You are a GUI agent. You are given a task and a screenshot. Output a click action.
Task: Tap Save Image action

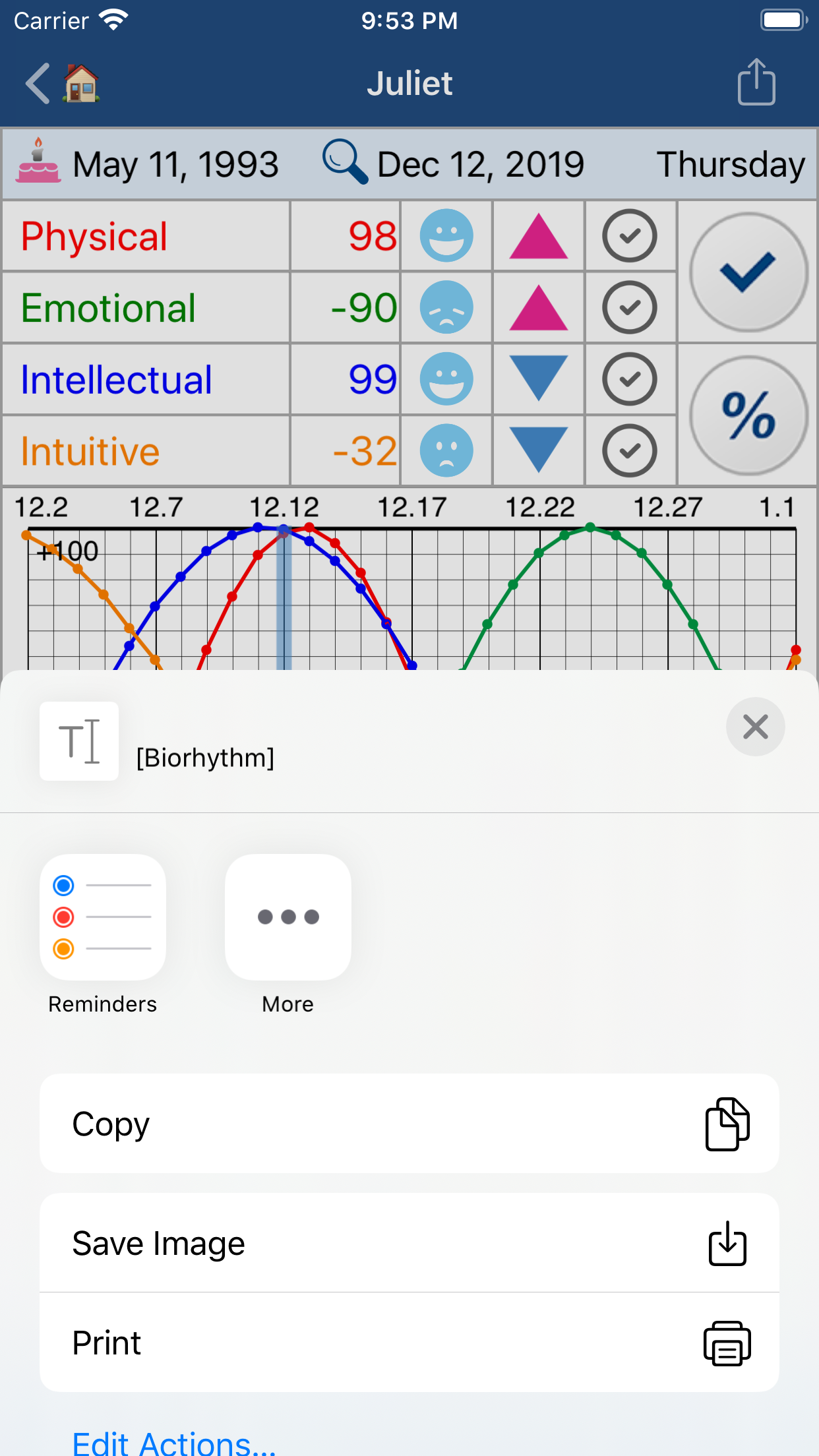click(x=409, y=1242)
